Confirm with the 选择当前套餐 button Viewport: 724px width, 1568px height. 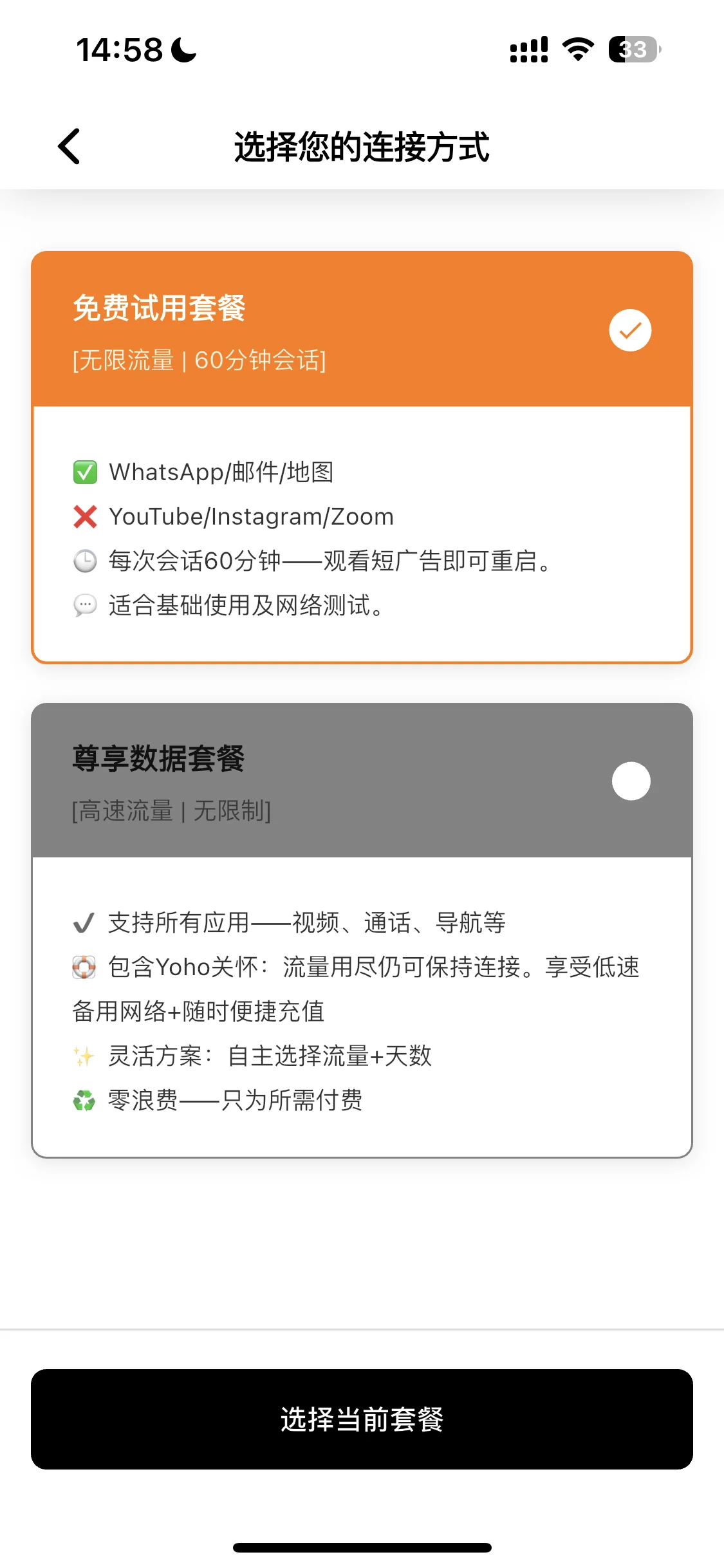tap(362, 1419)
